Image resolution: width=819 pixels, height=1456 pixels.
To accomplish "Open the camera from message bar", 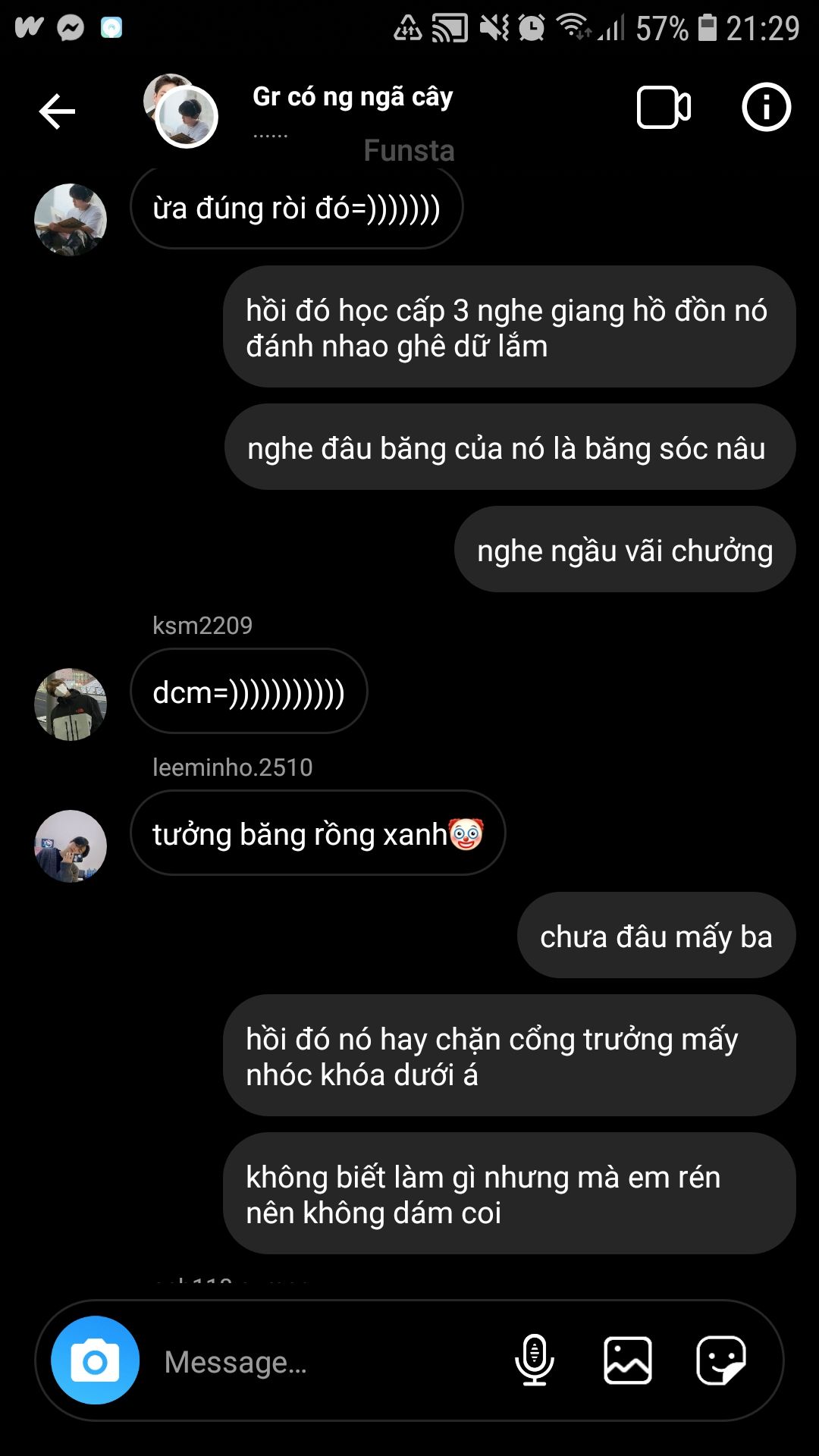I will (95, 1360).
